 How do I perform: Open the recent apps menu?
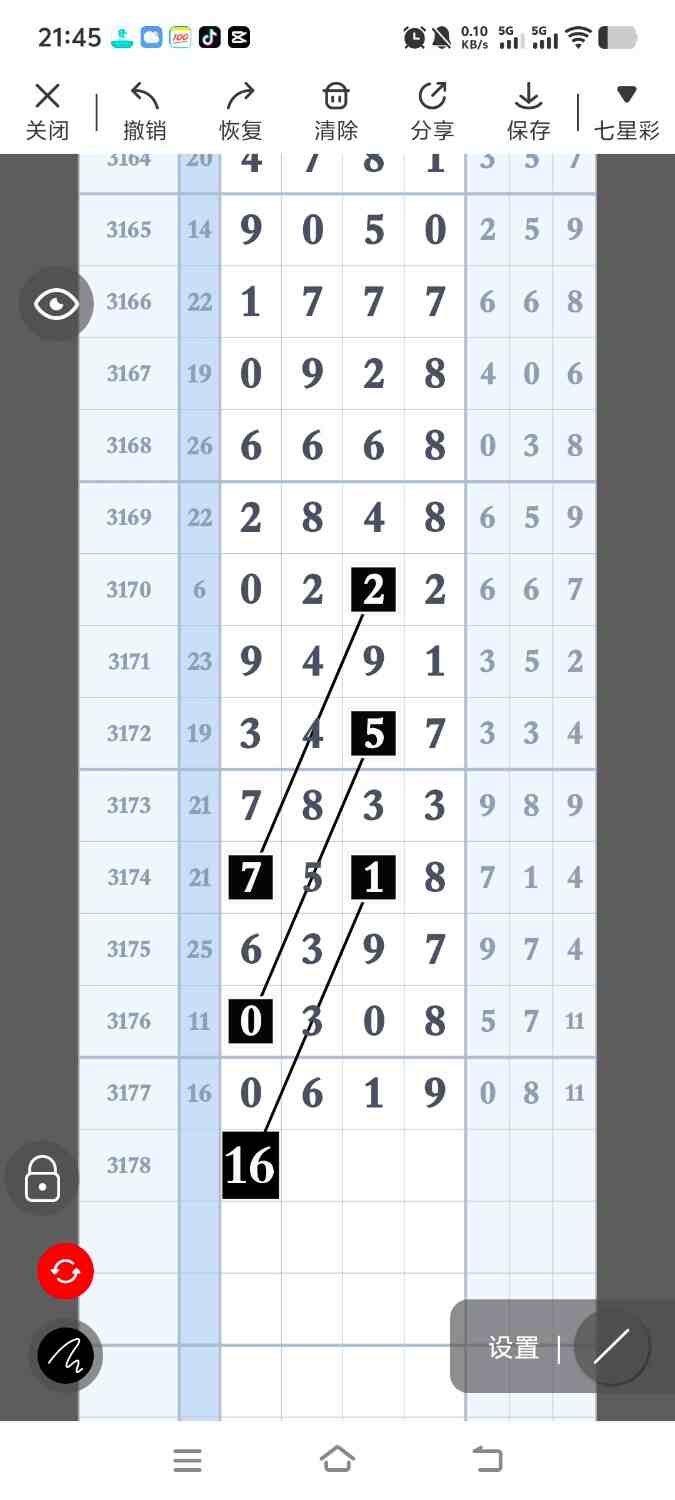tap(187, 1460)
